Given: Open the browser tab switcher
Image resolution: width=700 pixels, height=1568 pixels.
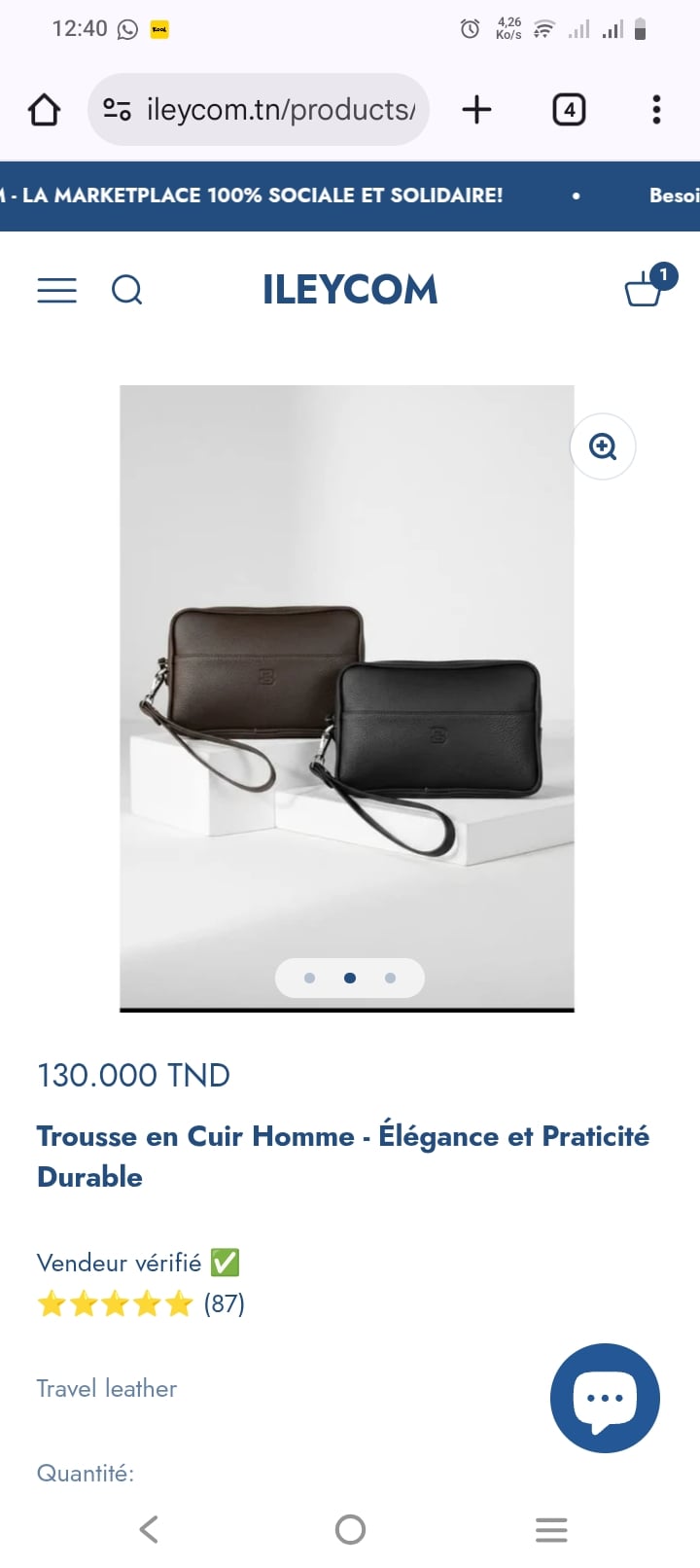Looking at the screenshot, I should point(569,110).
